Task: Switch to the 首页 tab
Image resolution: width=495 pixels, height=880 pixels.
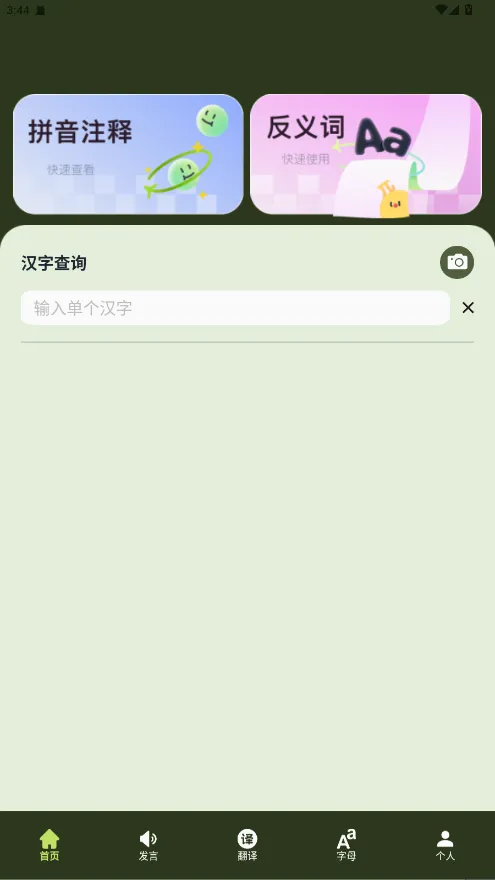Action: 49,845
